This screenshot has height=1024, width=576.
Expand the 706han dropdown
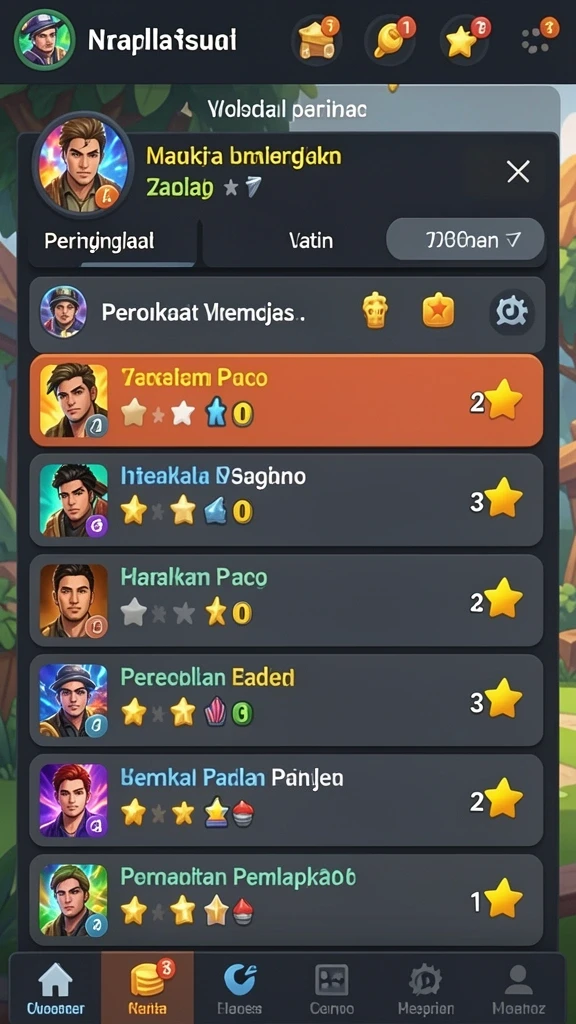coord(465,240)
